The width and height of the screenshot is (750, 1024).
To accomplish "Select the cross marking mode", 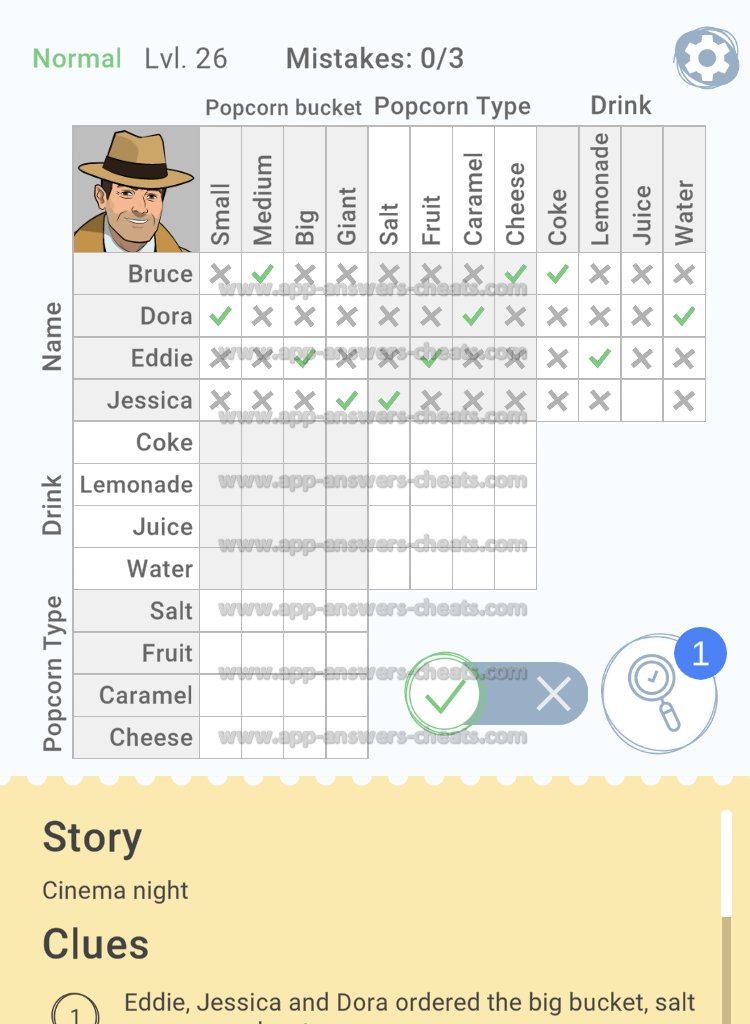I will pyautogui.click(x=552, y=694).
